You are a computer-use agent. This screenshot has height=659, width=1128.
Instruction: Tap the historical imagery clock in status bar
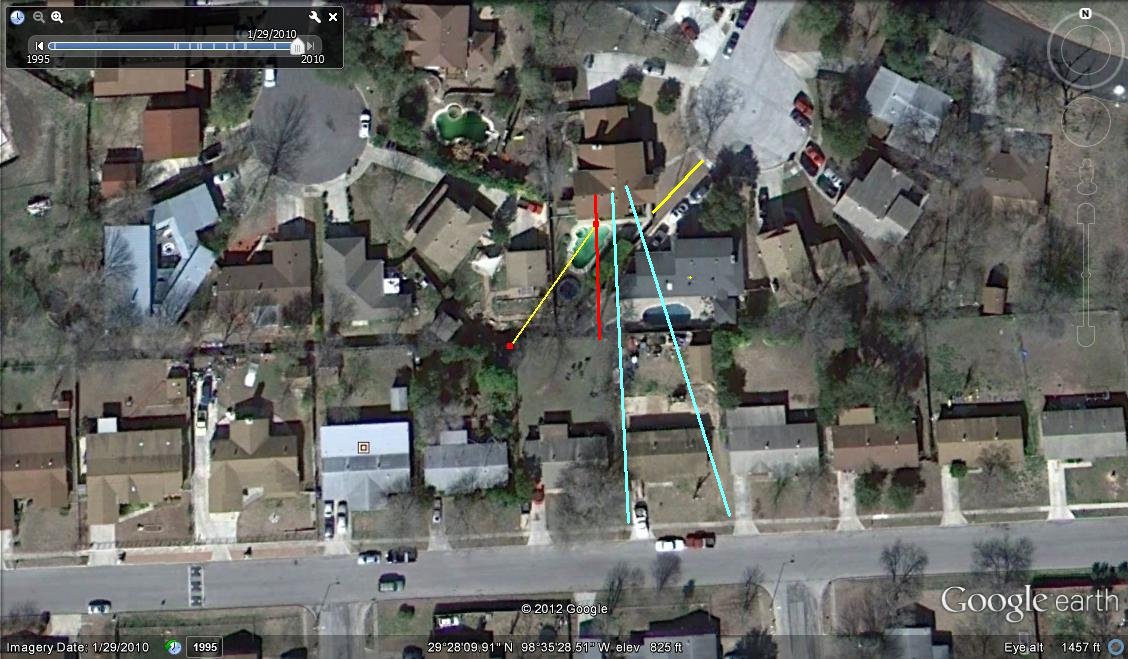[173, 647]
